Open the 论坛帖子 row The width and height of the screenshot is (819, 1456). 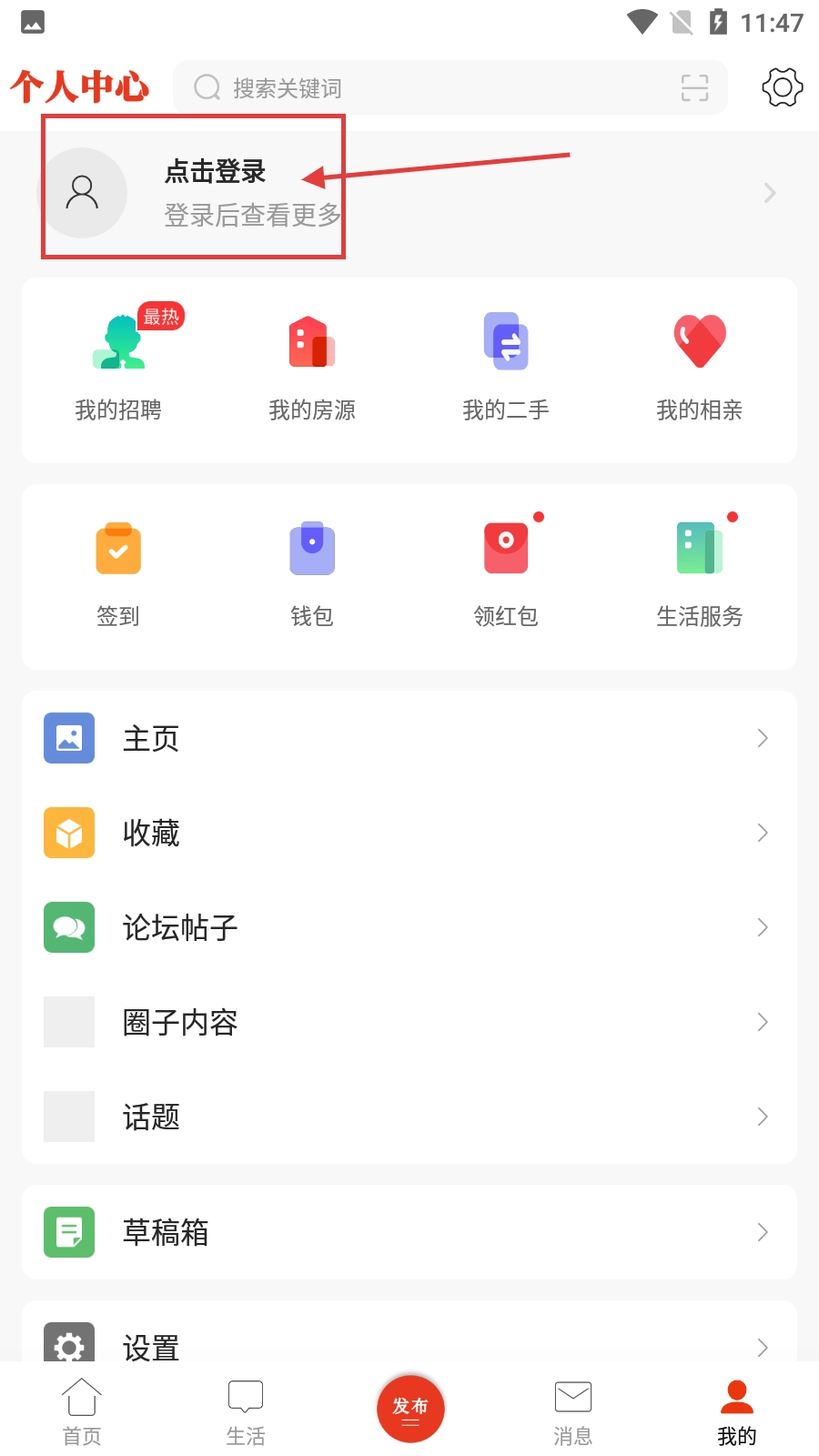(x=409, y=927)
